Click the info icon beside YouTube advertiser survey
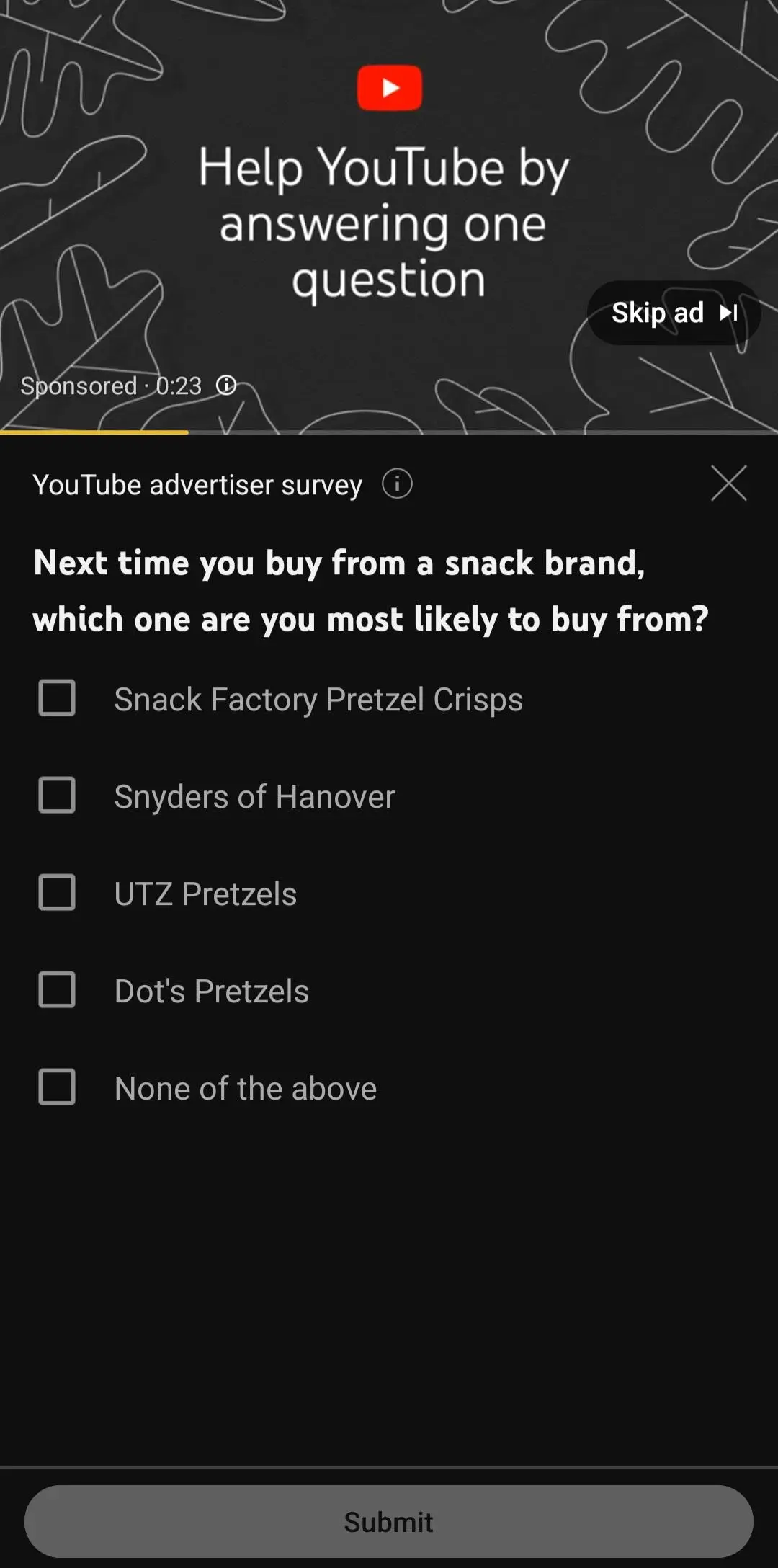 click(x=396, y=484)
